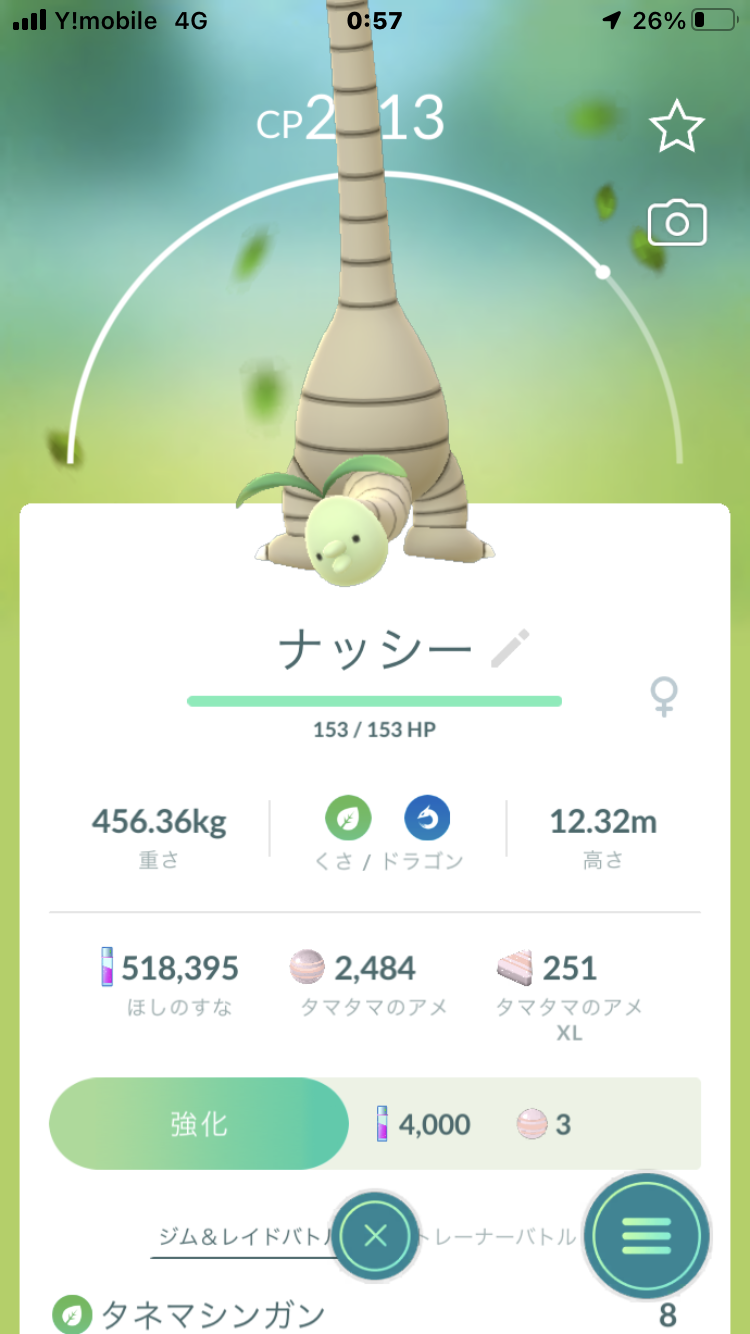
Task: Mark this Pokémon as favorite with star
Action: click(x=677, y=127)
